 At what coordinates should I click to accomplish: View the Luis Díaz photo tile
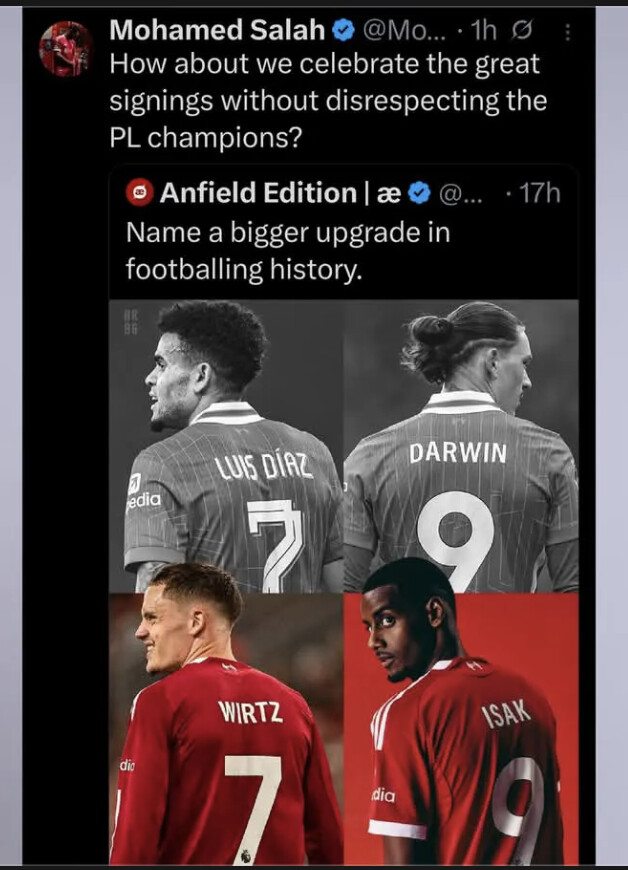(226, 445)
